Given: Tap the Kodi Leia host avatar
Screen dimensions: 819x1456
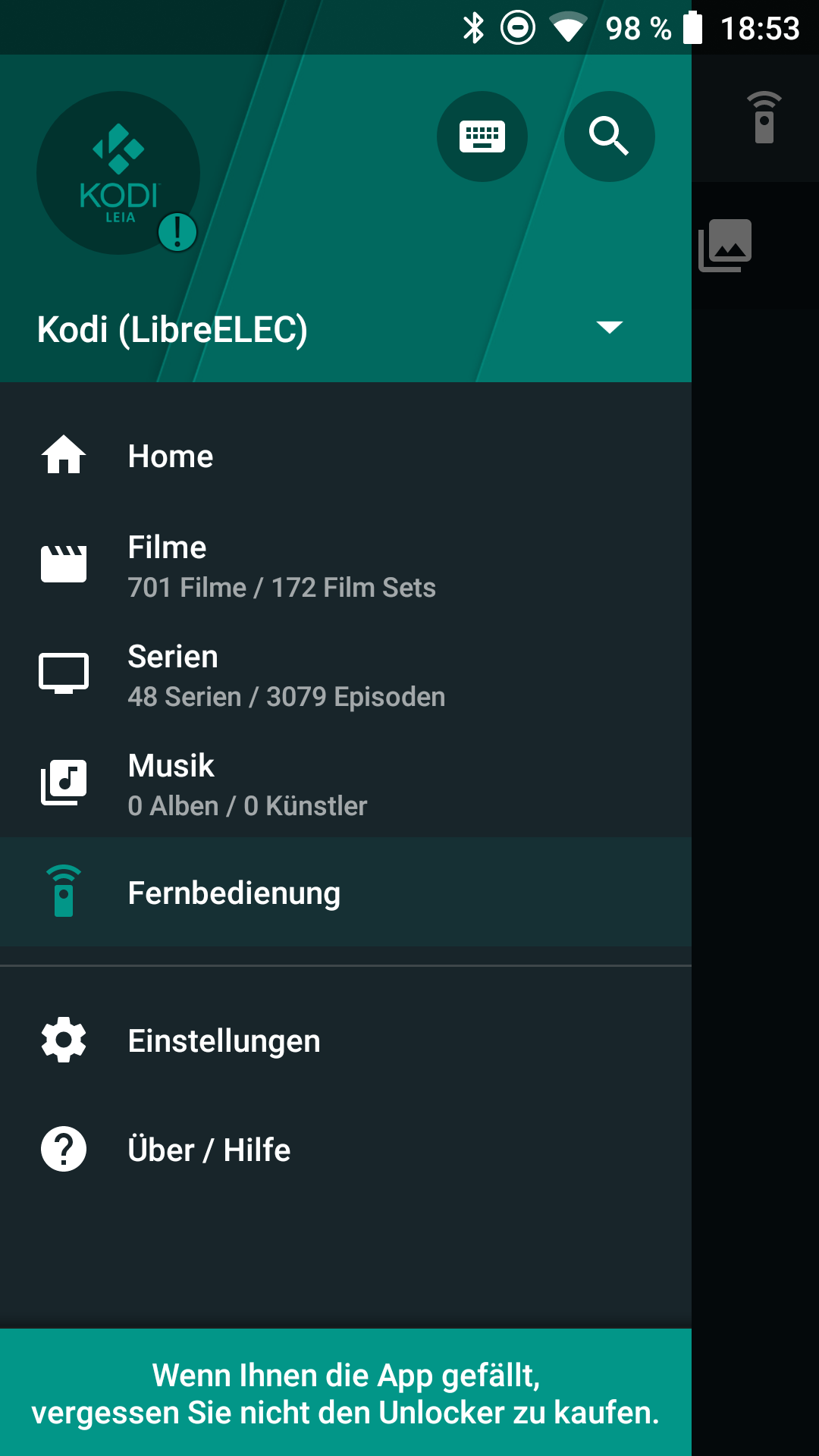Looking at the screenshot, I should (x=118, y=173).
